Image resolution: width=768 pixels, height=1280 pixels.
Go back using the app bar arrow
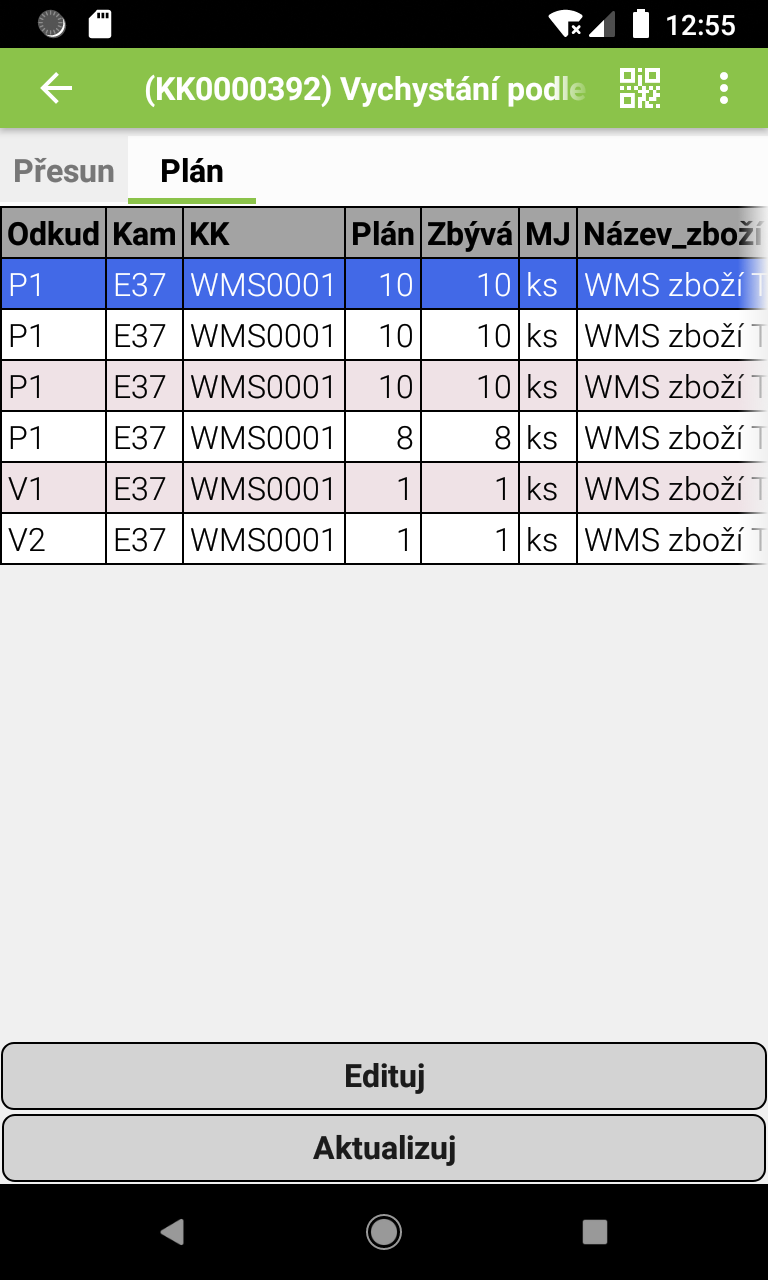tap(57, 89)
